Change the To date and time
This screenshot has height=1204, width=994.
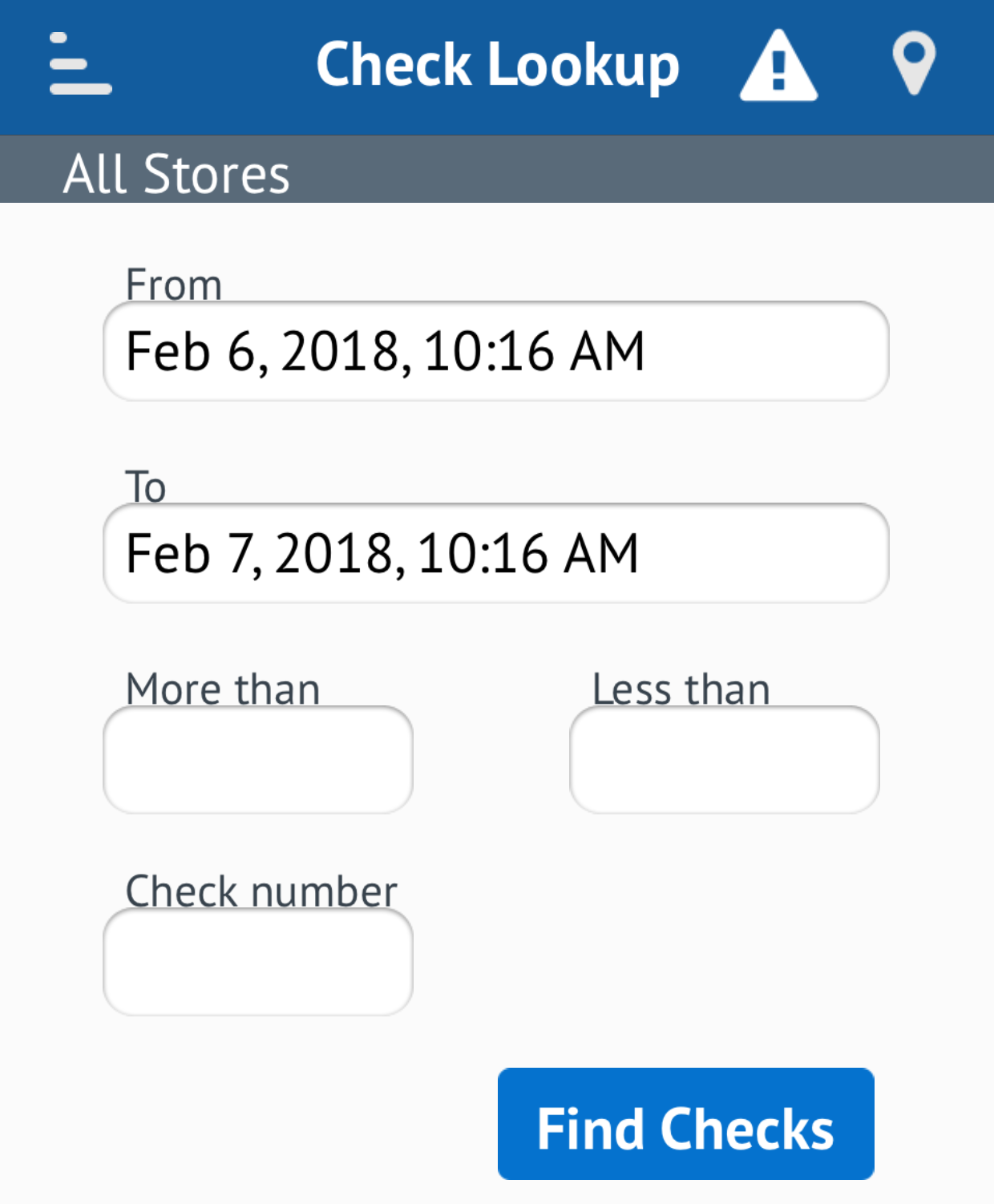click(x=496, y=553)
